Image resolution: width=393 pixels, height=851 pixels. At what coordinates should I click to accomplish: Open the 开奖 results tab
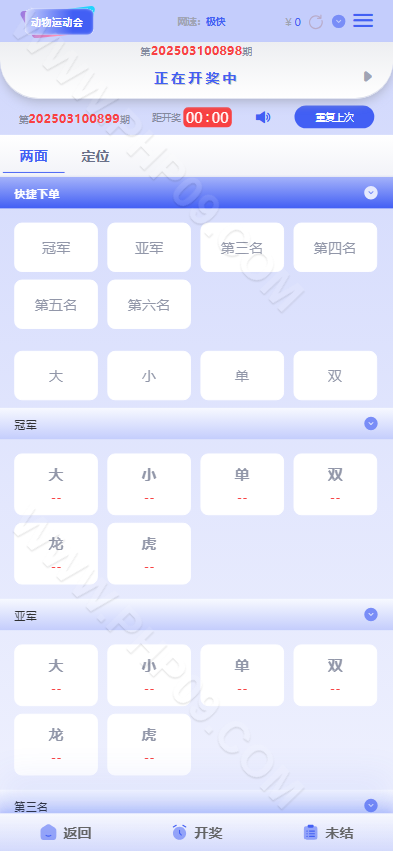click(197, 833)
